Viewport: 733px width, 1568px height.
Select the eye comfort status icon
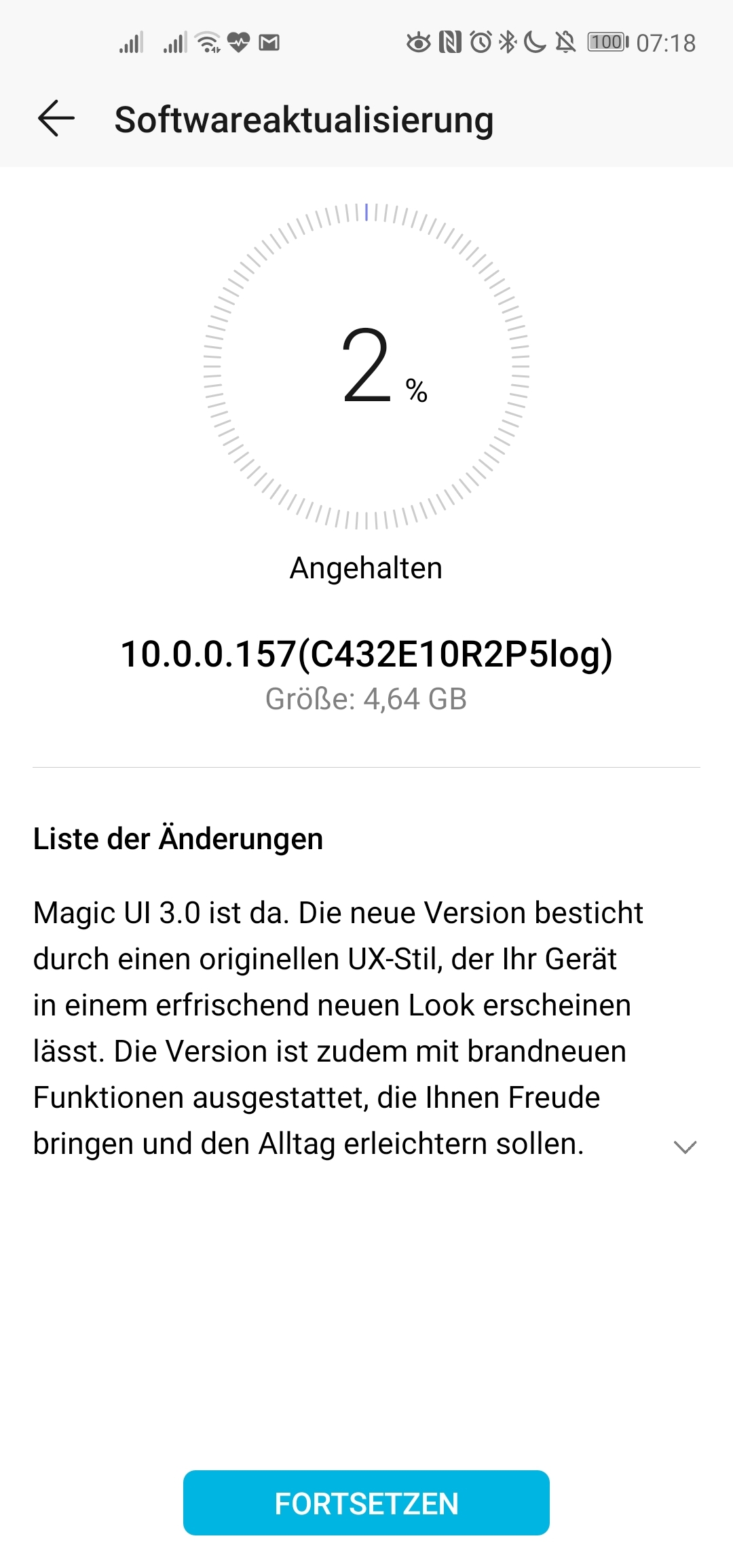(418, 42)
